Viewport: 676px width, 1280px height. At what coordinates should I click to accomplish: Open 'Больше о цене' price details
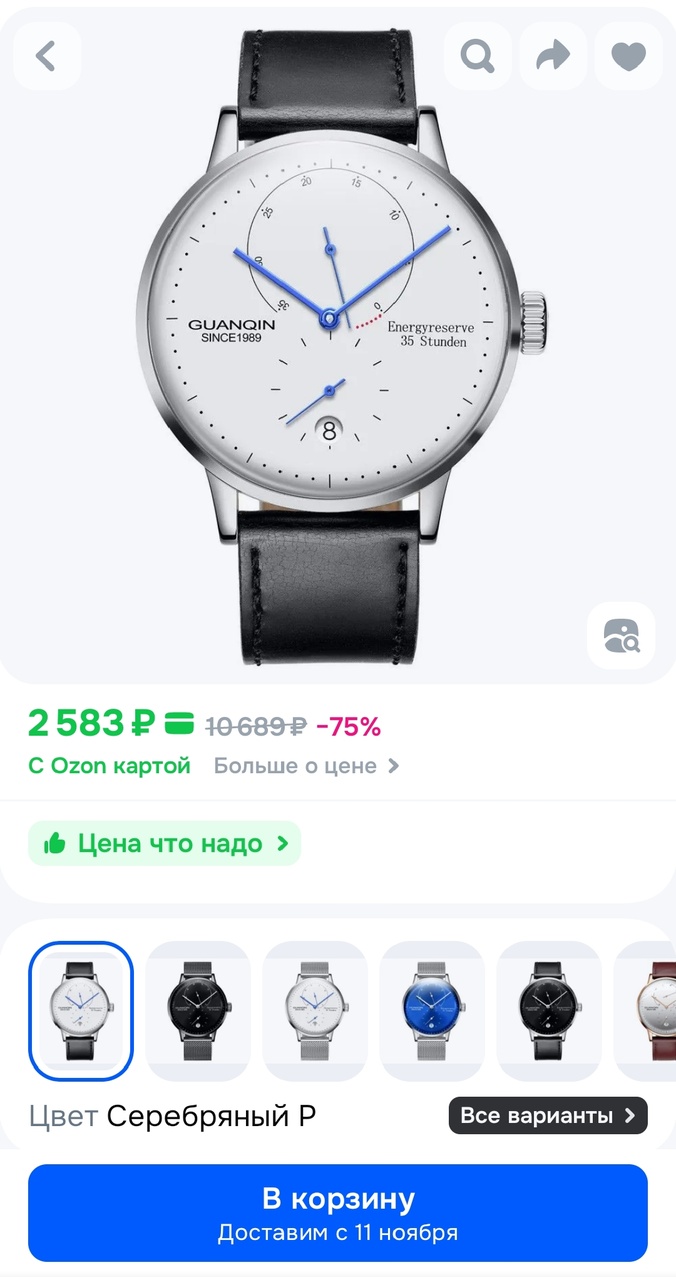pos(306,766)
